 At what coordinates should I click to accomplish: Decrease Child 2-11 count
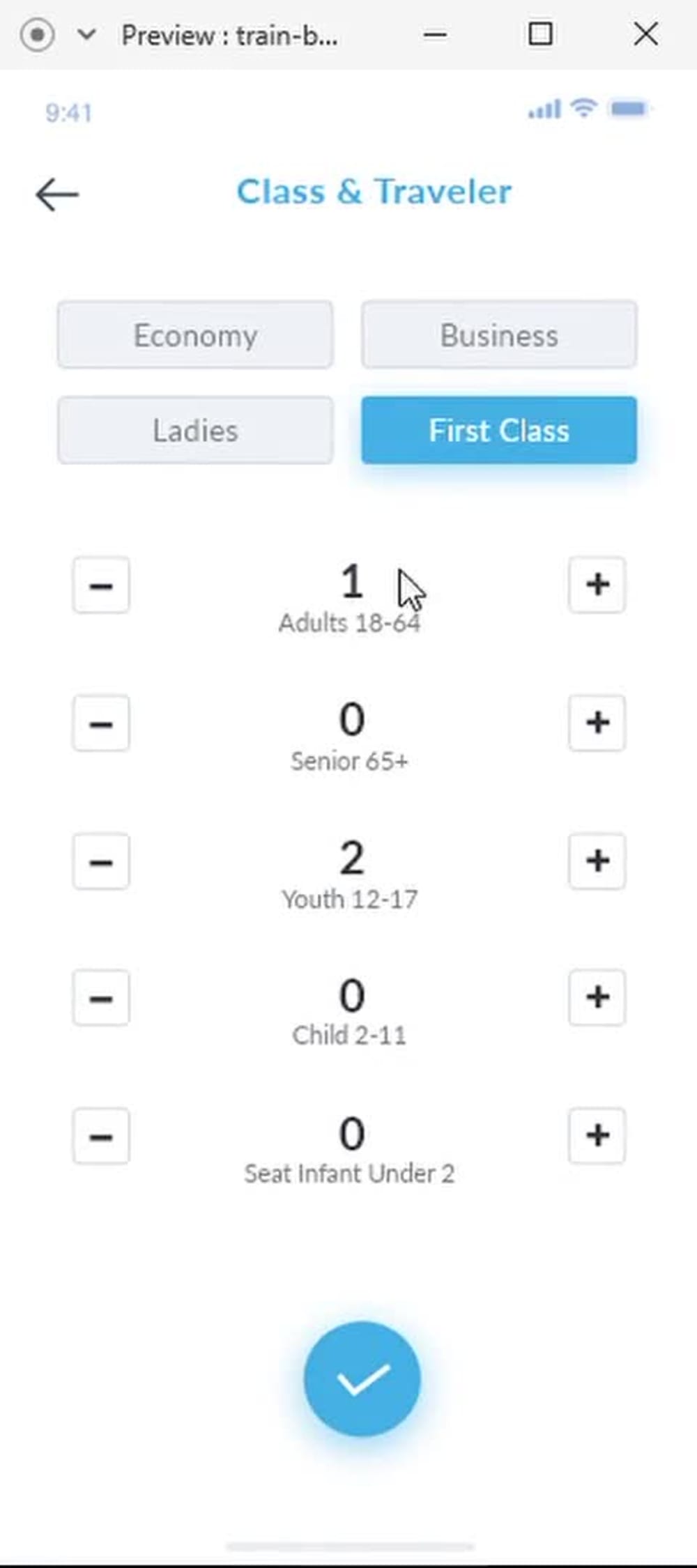[101, 997]
